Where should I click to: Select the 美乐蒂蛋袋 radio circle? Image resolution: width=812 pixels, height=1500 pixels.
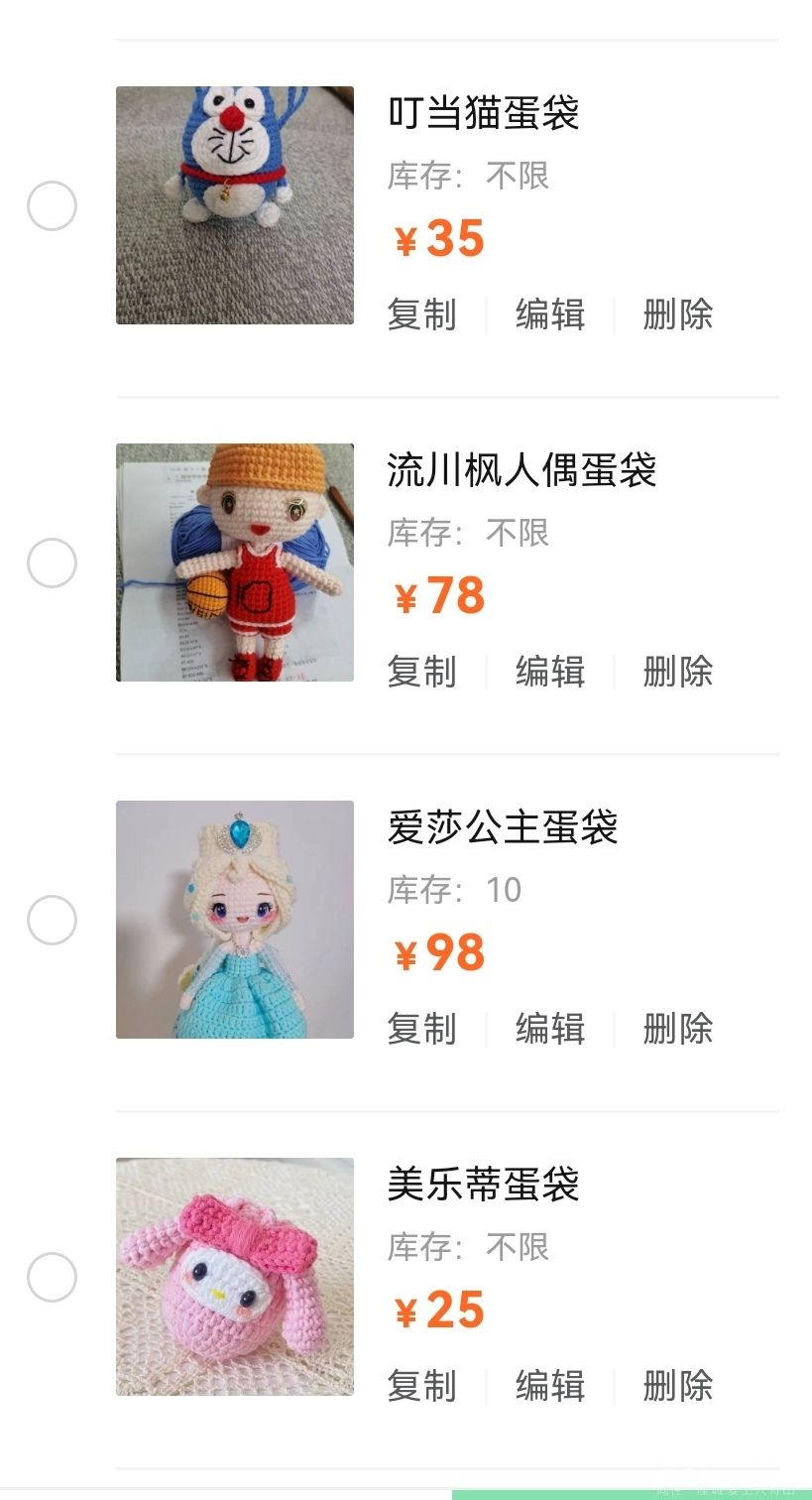(52, 1278)
